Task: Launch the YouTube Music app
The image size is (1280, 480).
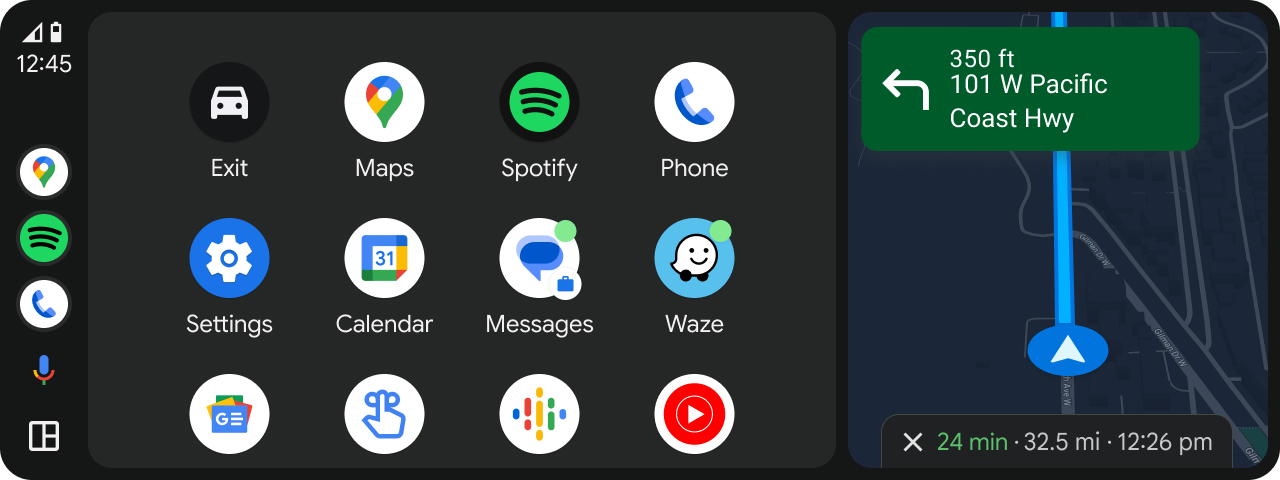Action: pos(694,414)
